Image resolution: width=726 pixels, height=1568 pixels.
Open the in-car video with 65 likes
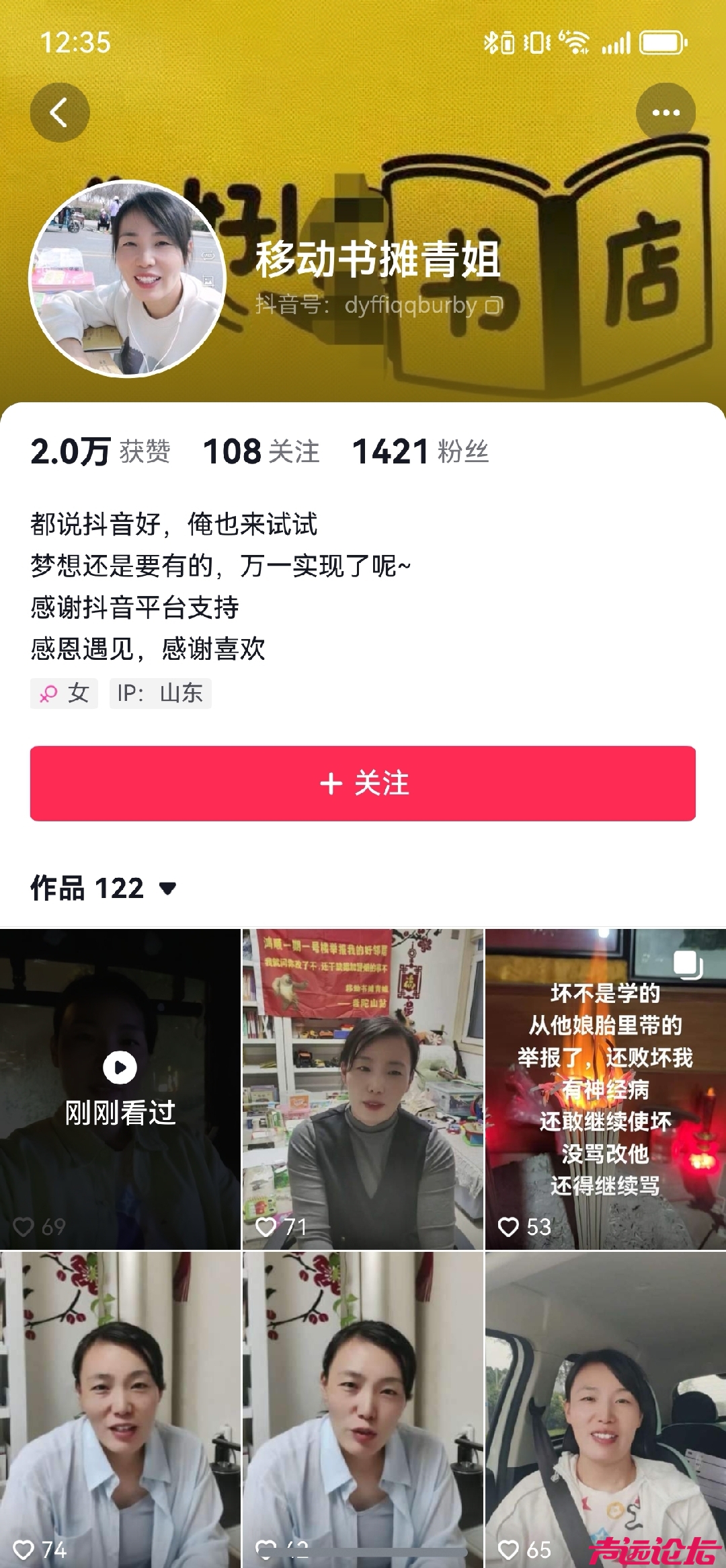[605, 1409]
